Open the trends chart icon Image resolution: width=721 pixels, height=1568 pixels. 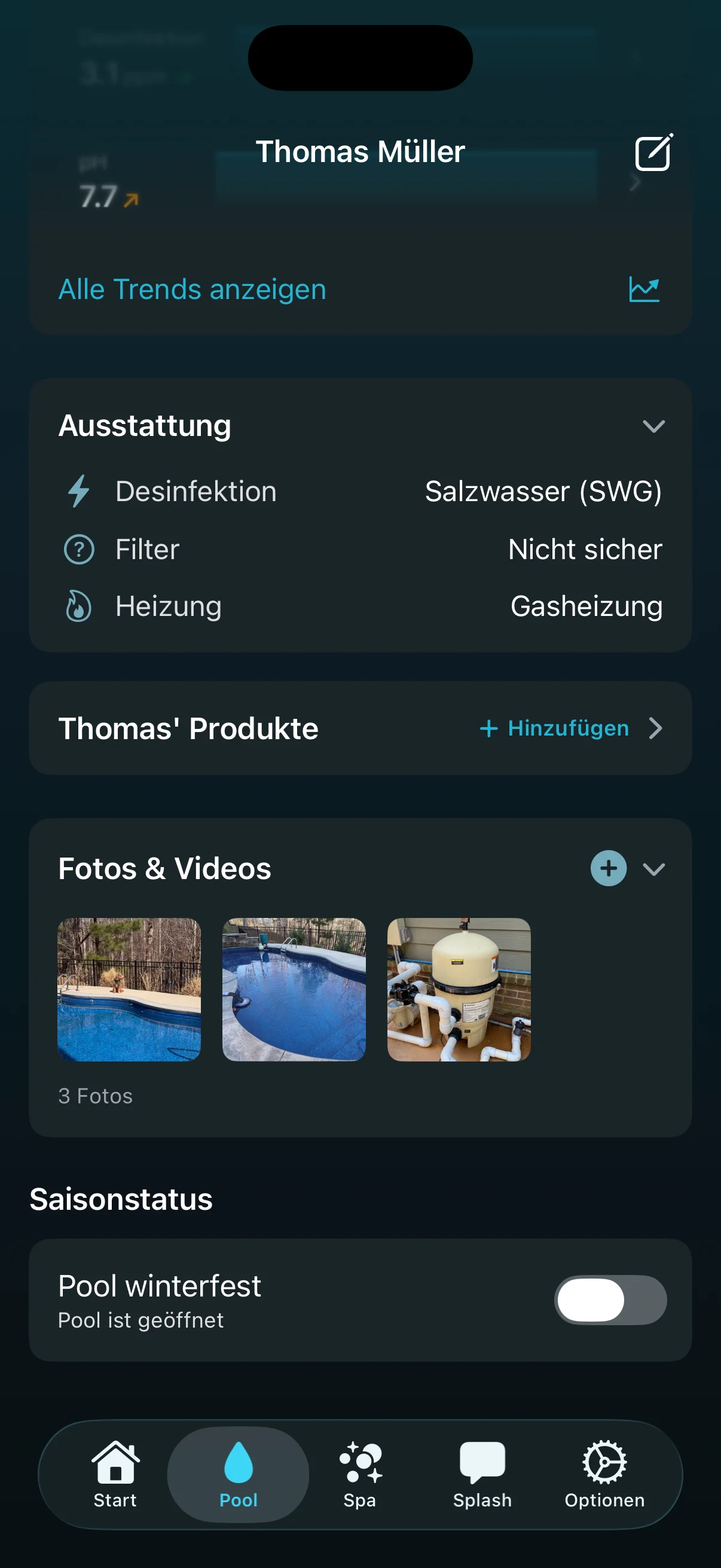pos(644,289)
